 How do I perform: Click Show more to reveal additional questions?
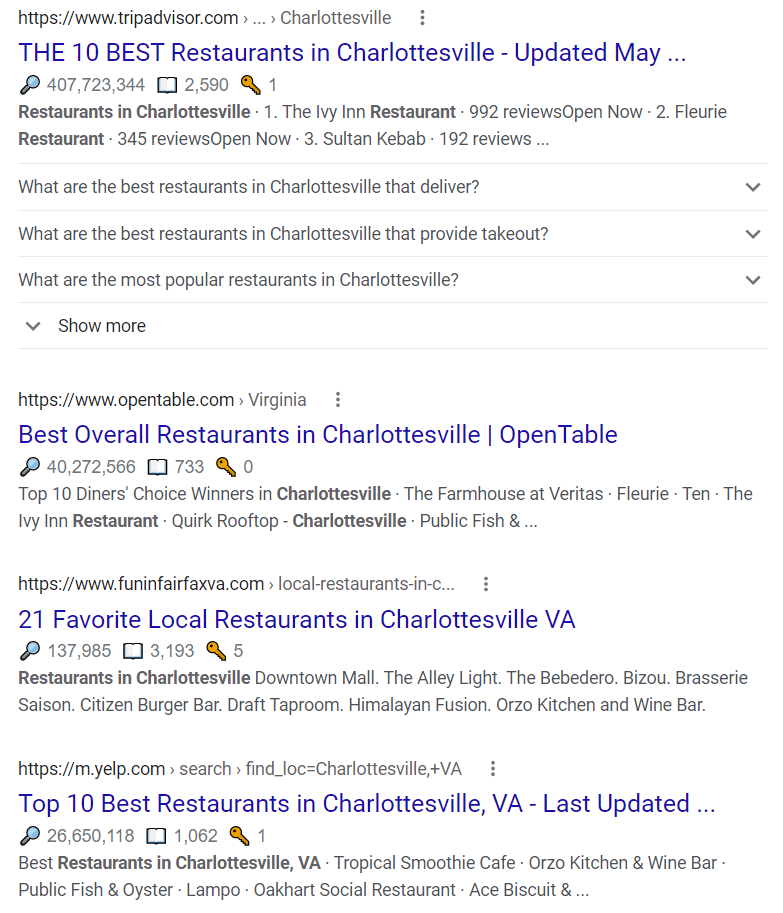101,325
